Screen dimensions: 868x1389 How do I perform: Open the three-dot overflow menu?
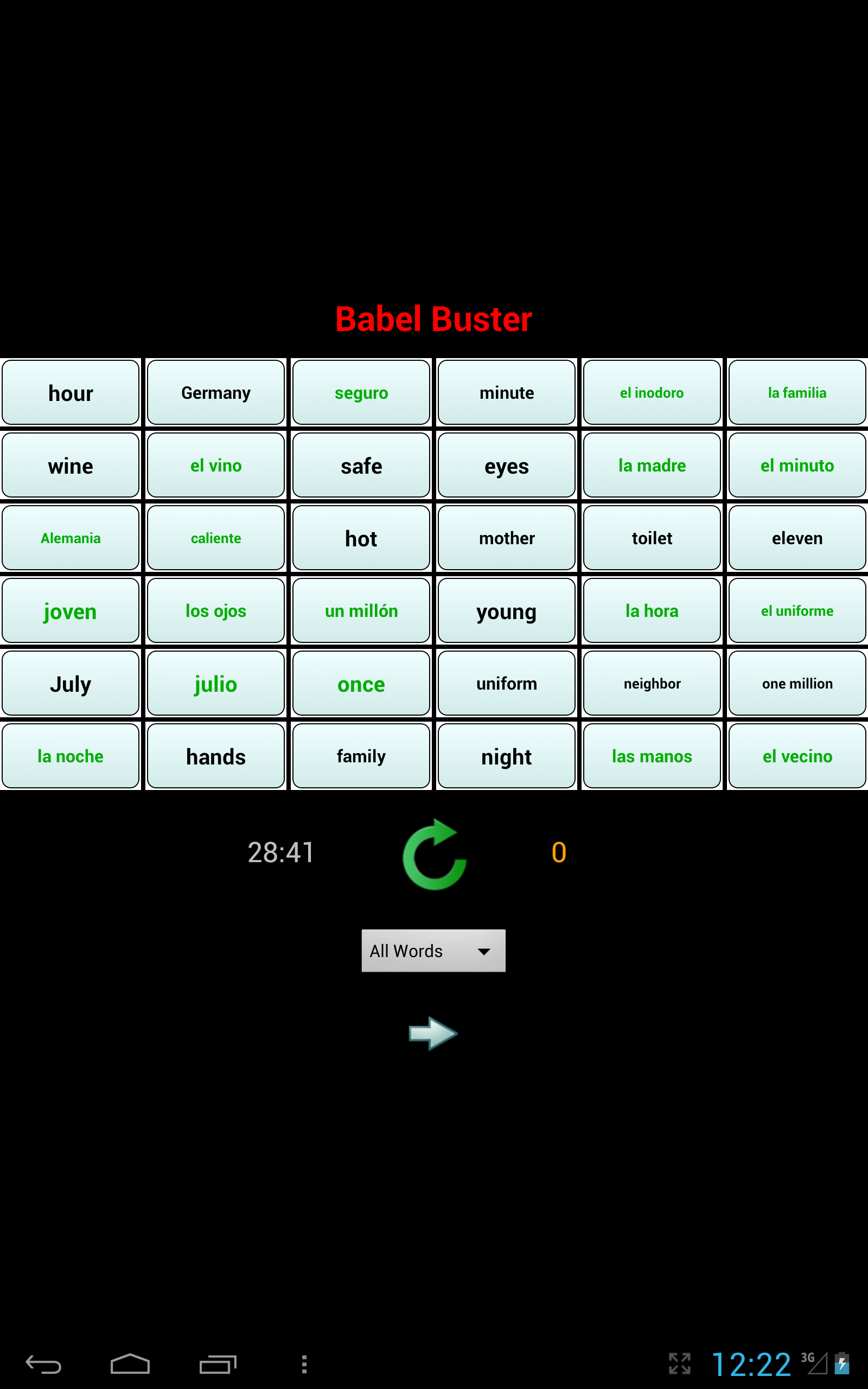point(304,1363)
